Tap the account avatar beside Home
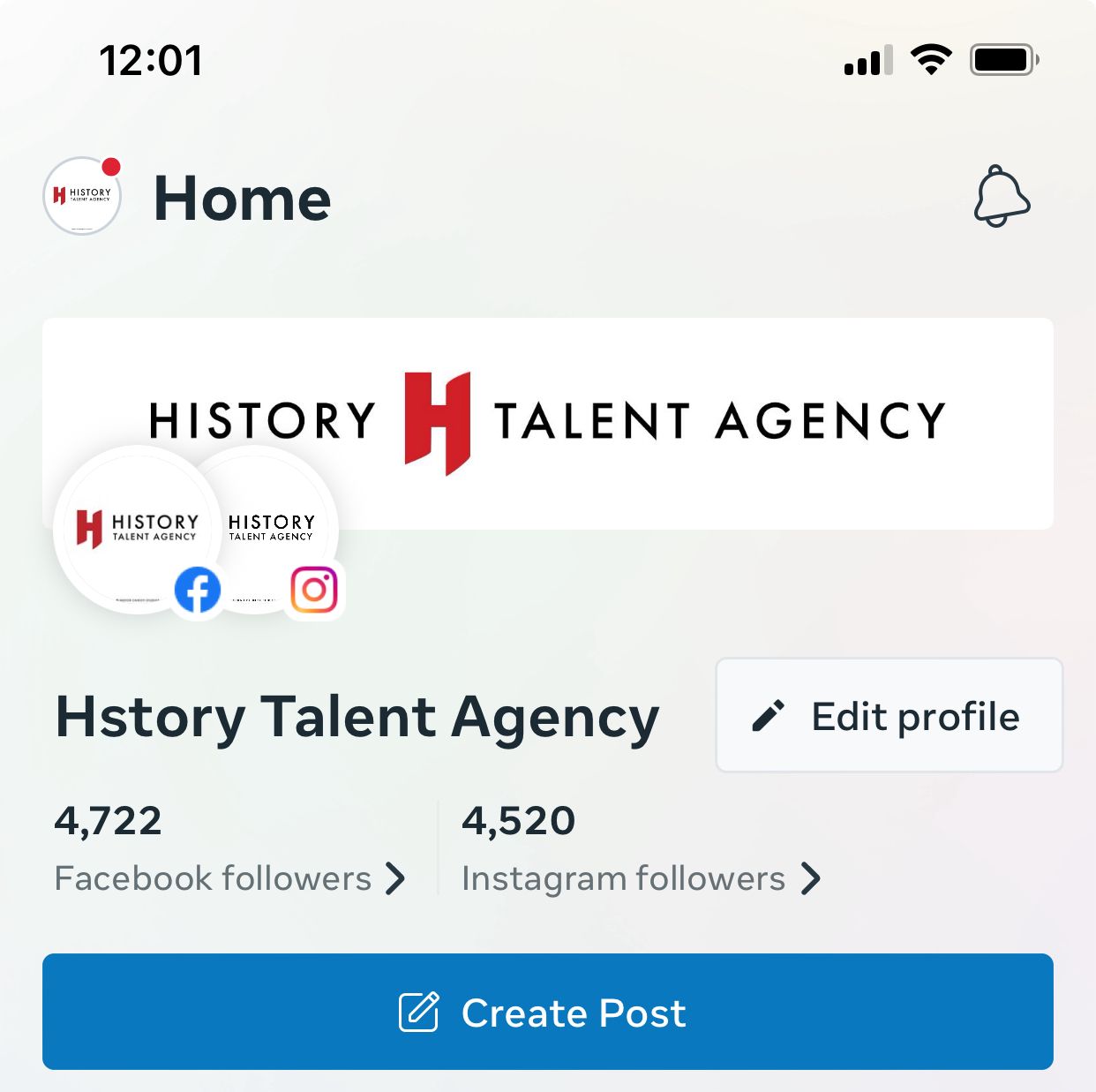 pyautogui.click(x=81, y=196)
